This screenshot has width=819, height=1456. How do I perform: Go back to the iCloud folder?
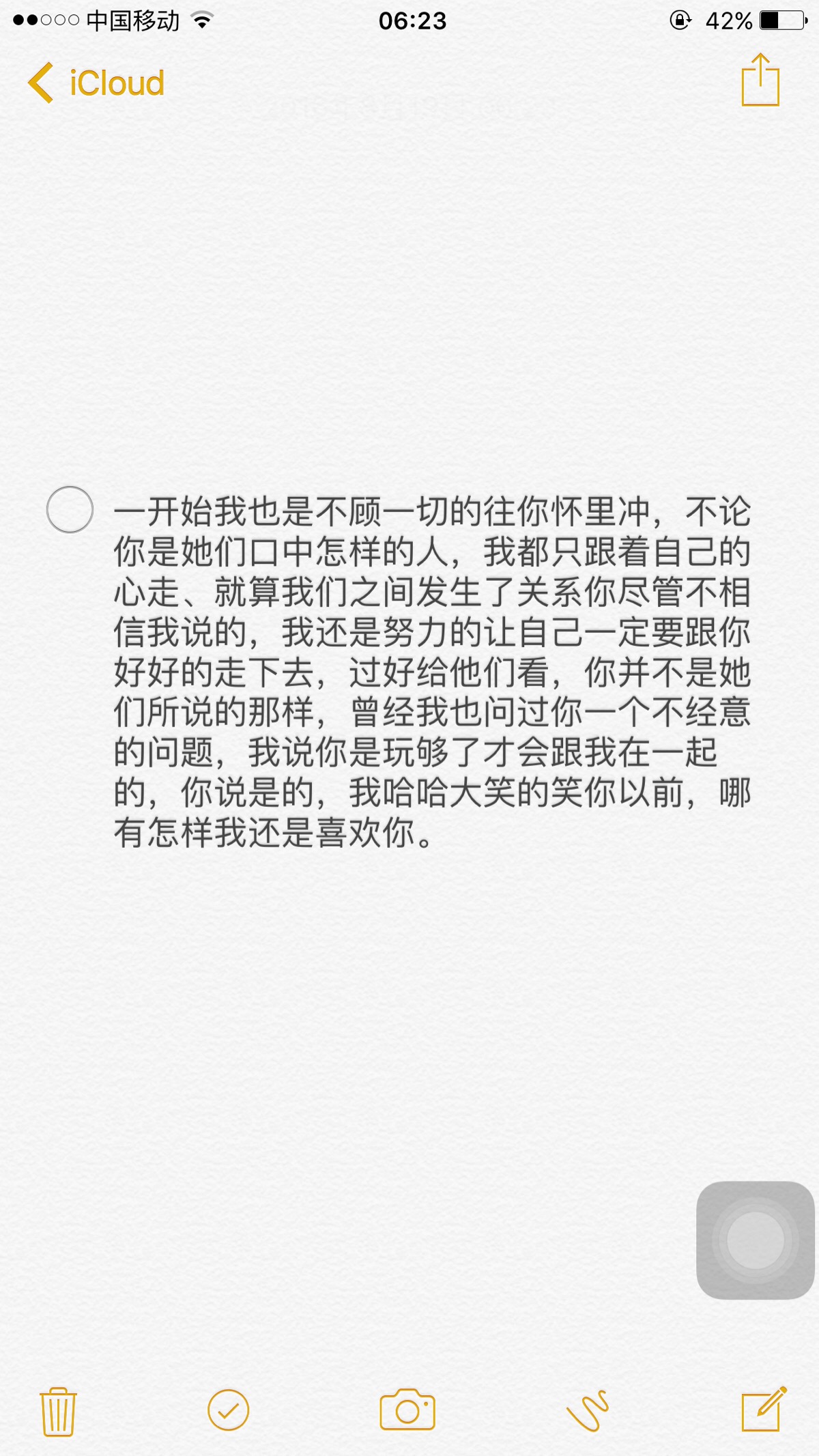pyautogui.click(x=96, y=83)
